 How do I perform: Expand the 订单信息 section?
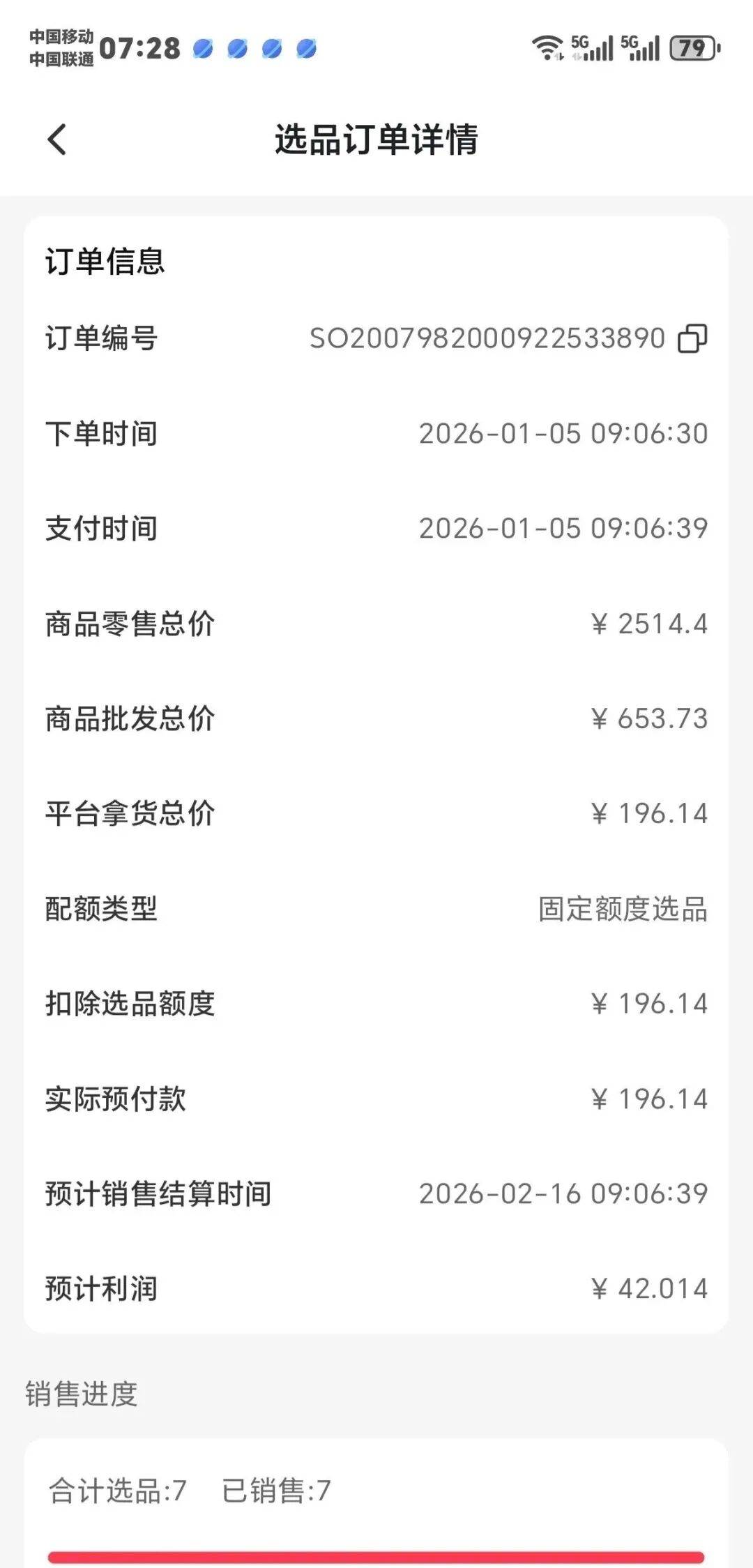click(104, 262)
